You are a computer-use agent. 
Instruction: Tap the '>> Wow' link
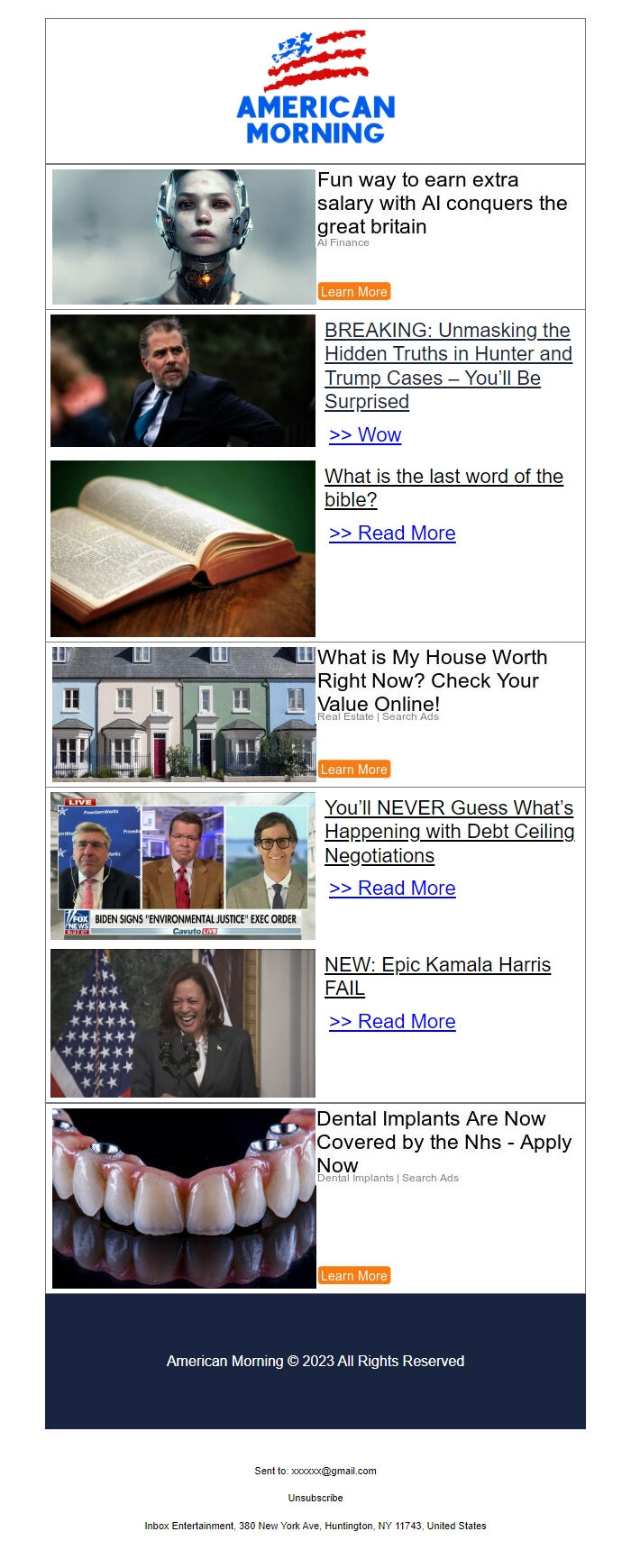(365, 435)
